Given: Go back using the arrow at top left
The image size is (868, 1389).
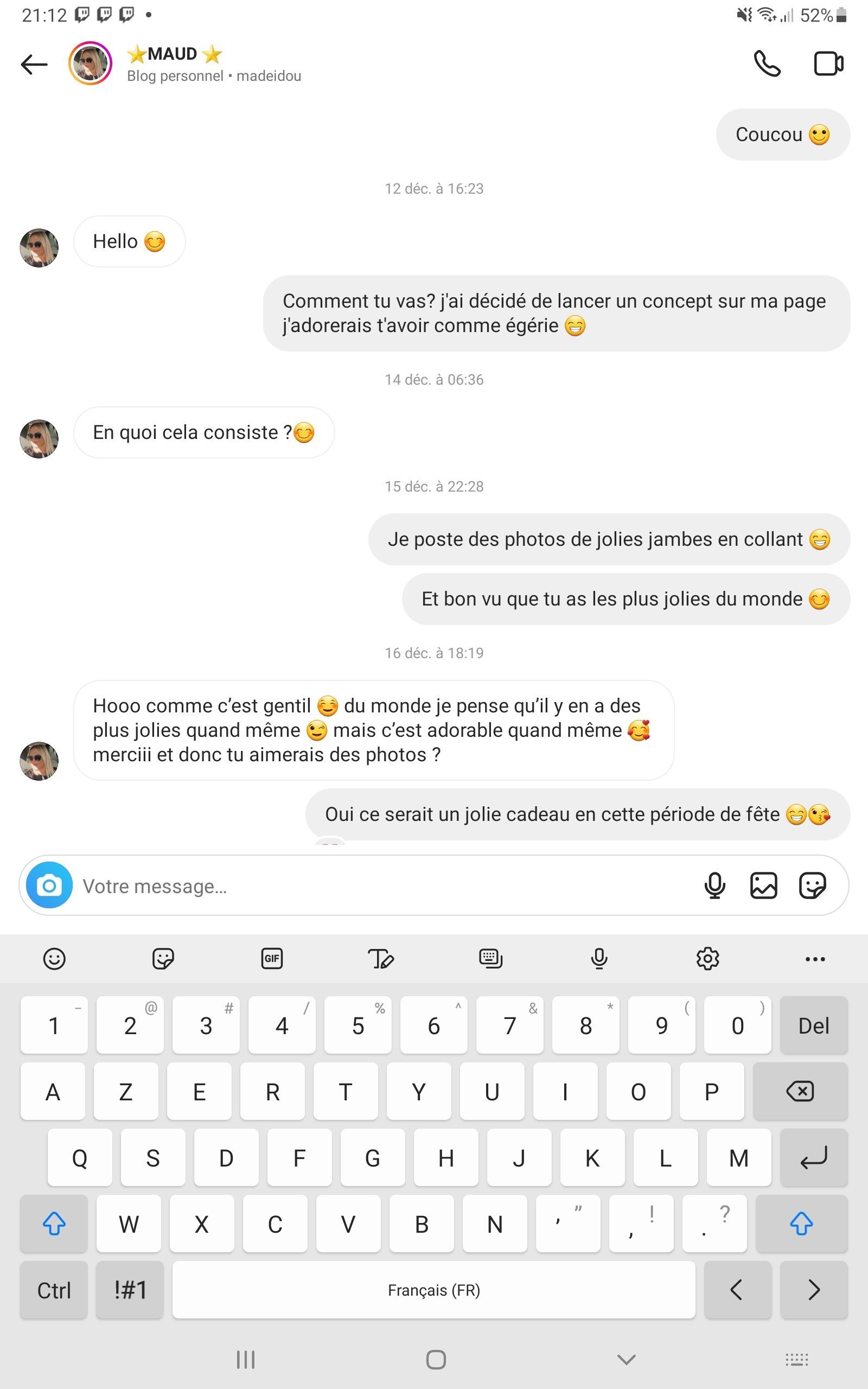Looking at the screenshot, I should 34,64.
